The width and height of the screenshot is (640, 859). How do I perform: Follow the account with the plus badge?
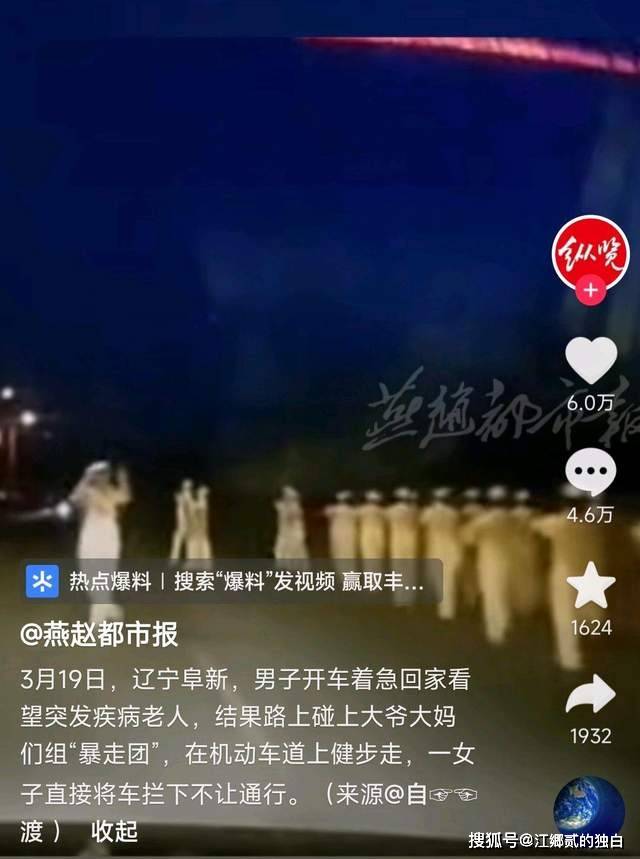[x=590, y=291]
